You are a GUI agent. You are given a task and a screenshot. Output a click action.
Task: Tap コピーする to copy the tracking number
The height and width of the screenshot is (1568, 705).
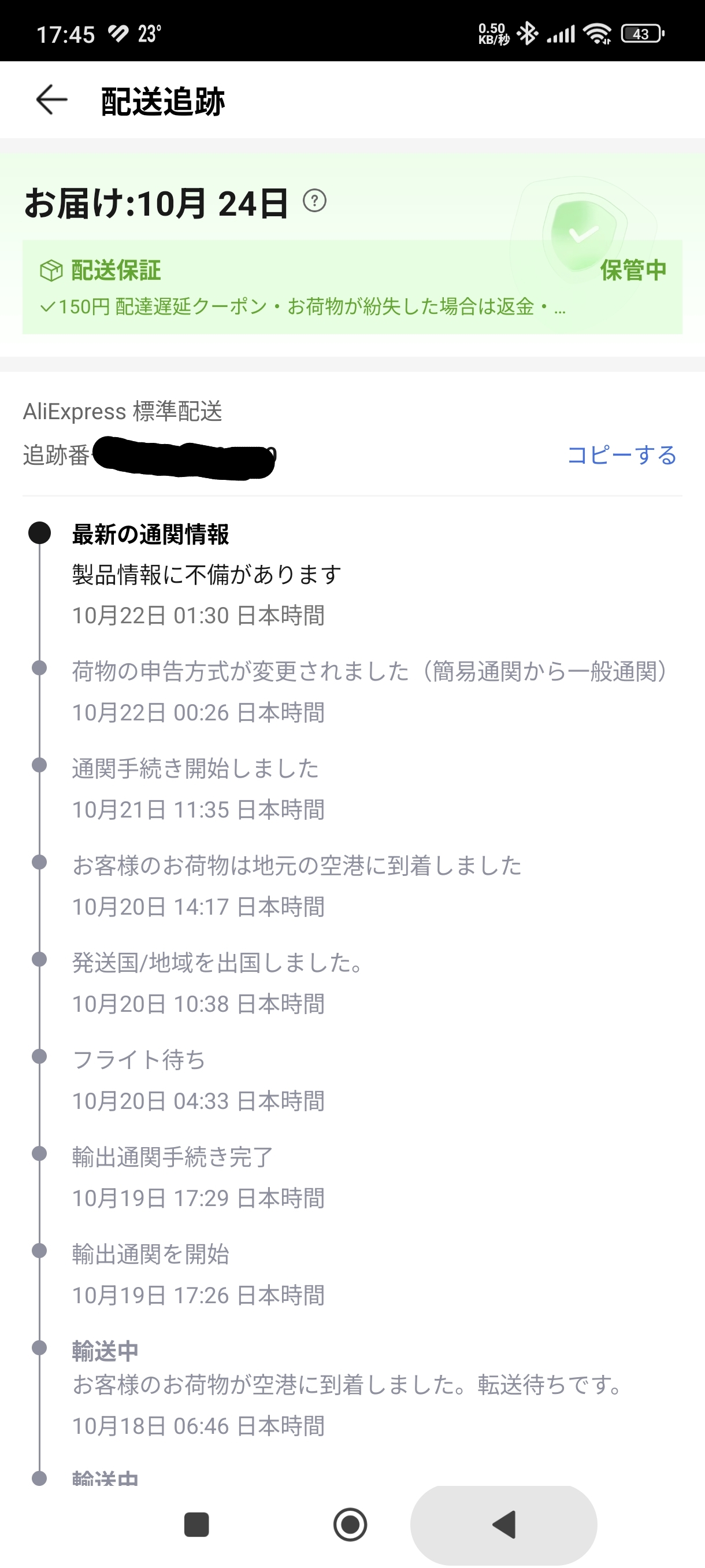(x=621, y=454)
